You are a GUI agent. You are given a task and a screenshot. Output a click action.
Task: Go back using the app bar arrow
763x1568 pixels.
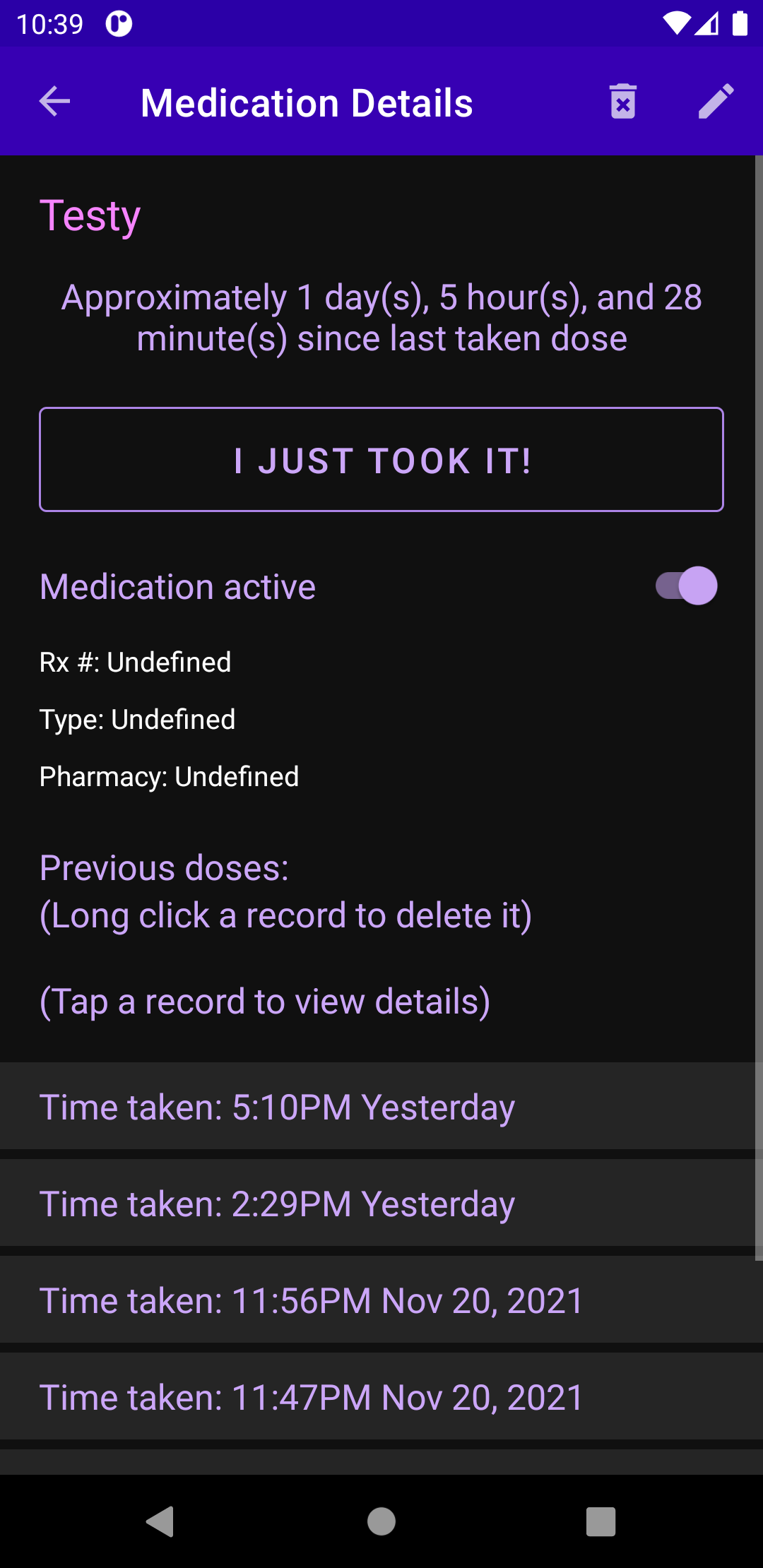(54, 102)
